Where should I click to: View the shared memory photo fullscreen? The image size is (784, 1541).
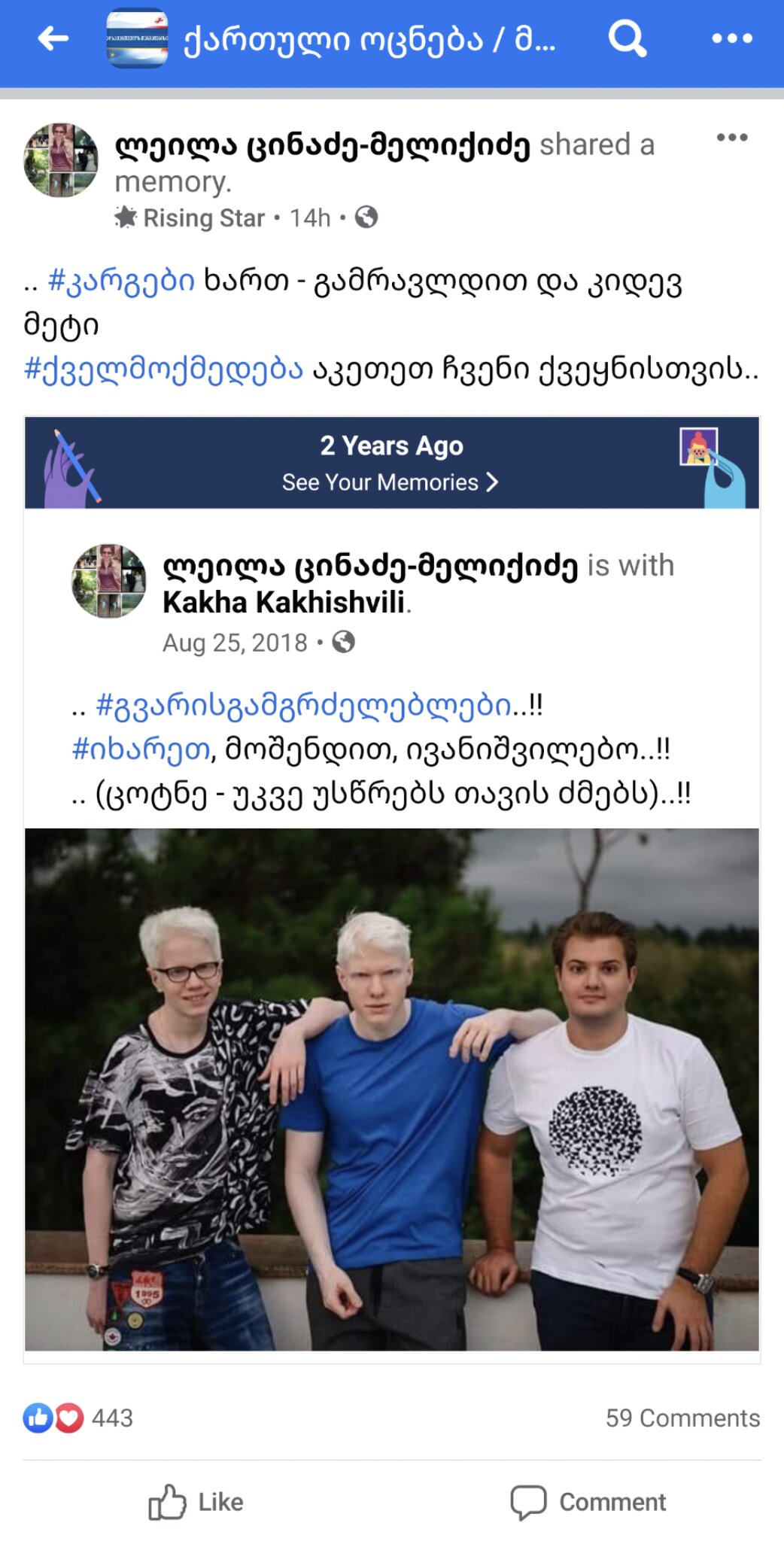[x=391, y=1089]
